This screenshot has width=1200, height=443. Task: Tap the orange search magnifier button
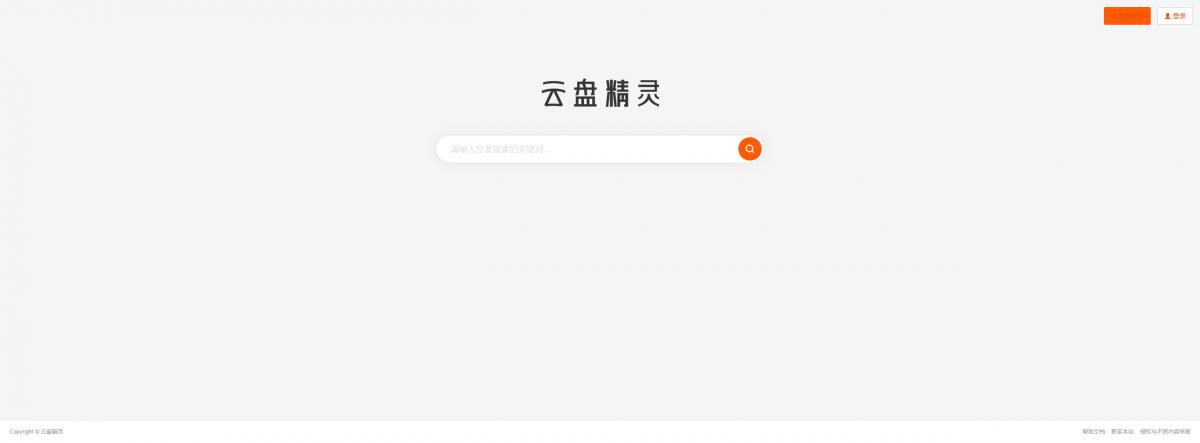[x=749, y=149]
